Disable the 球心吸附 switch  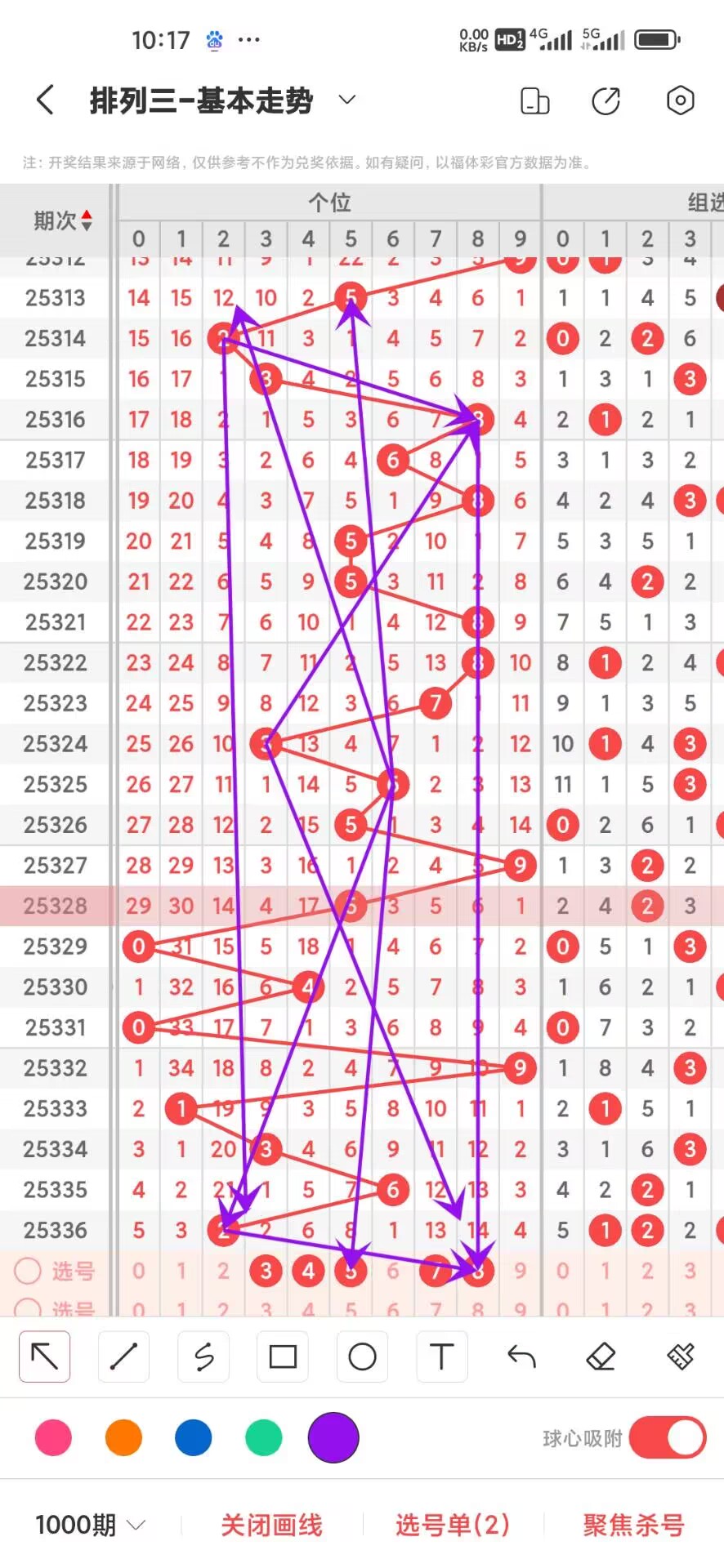[x=668, y=1437]
